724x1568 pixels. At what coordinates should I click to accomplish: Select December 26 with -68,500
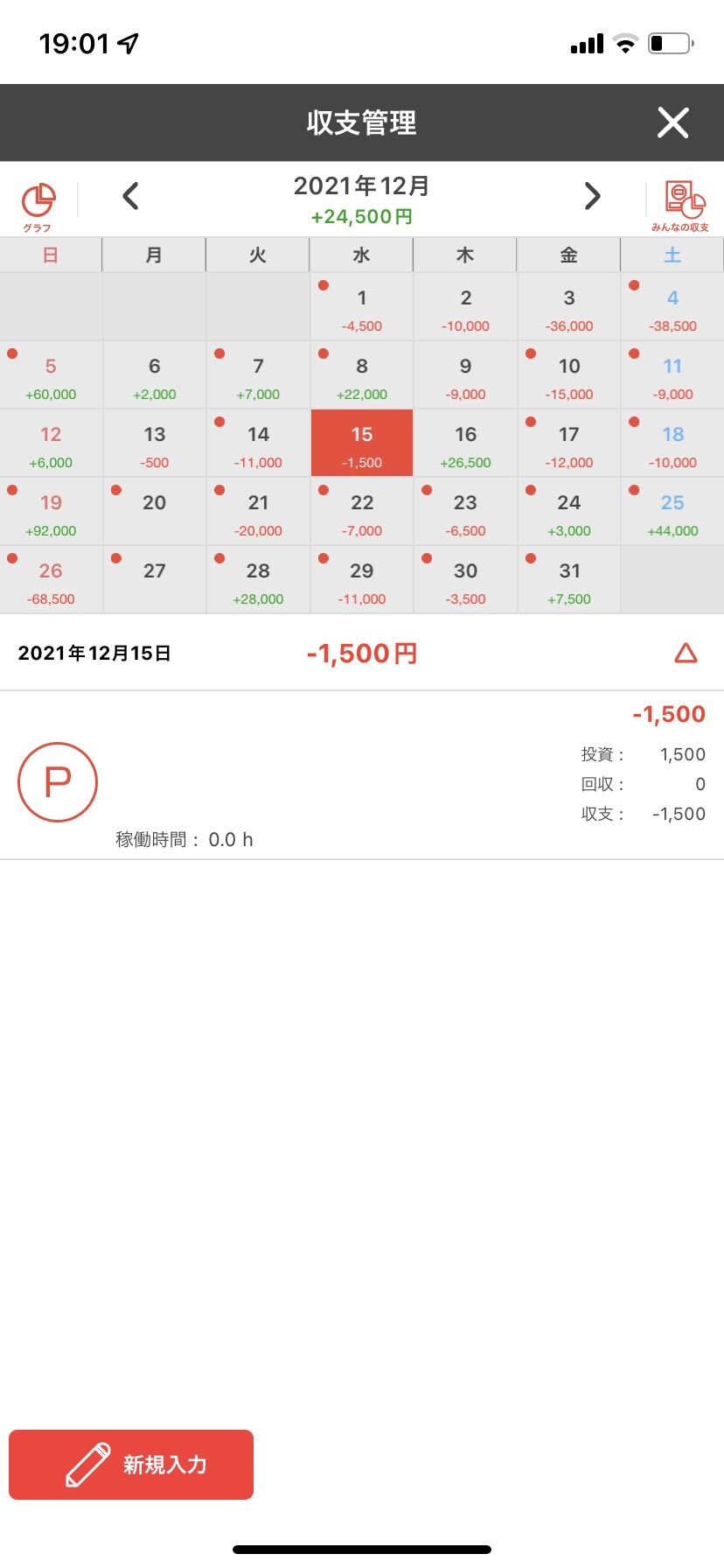(x=51, y=580)
